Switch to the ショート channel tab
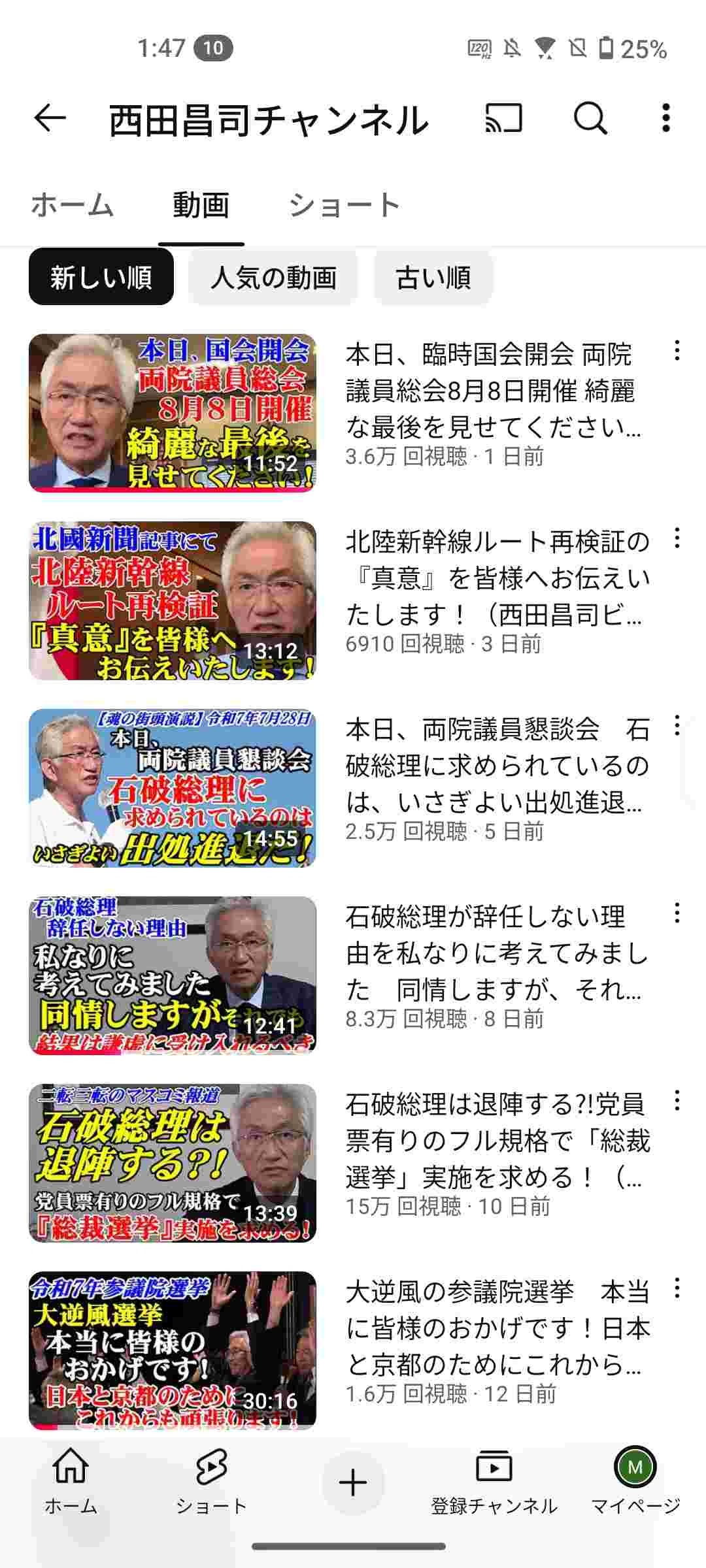This screenshot has width=706, height=1568. tap(344, 205)
